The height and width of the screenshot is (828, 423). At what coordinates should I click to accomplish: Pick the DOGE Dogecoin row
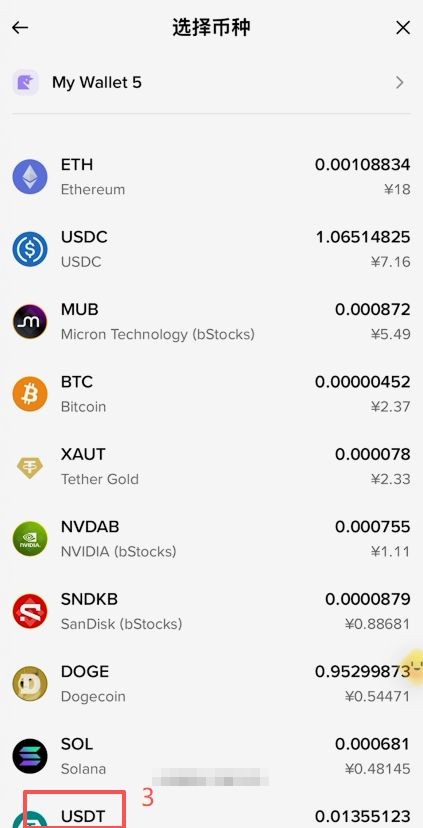point(211,683)
